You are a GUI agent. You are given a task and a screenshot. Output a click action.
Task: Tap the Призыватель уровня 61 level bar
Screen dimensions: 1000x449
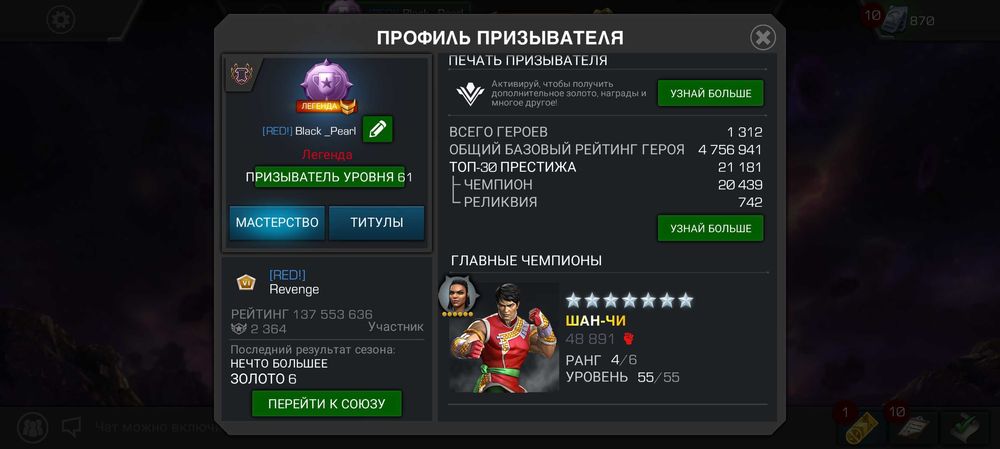[x=329, y=177]
